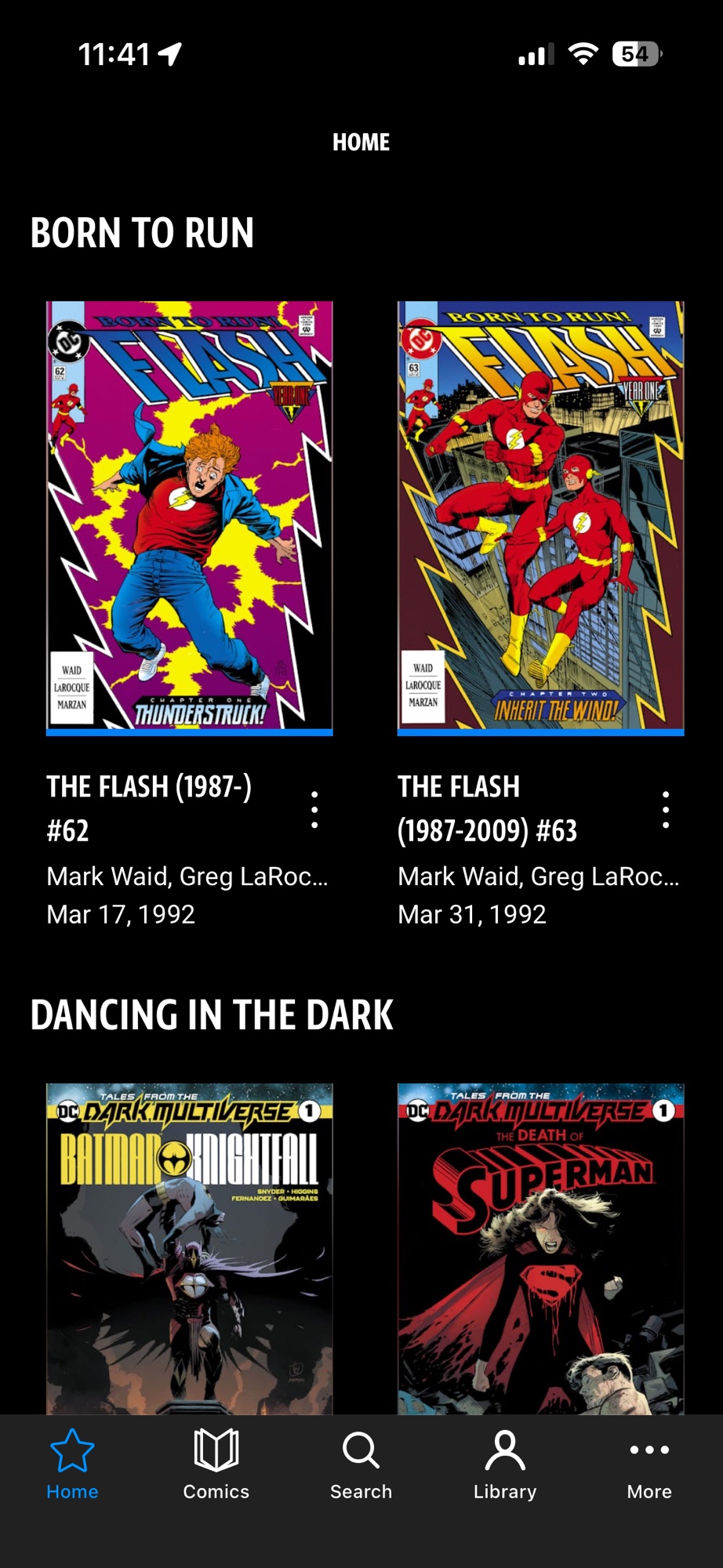Open the More tab
723x1568 pixels.
point(649,1465)
